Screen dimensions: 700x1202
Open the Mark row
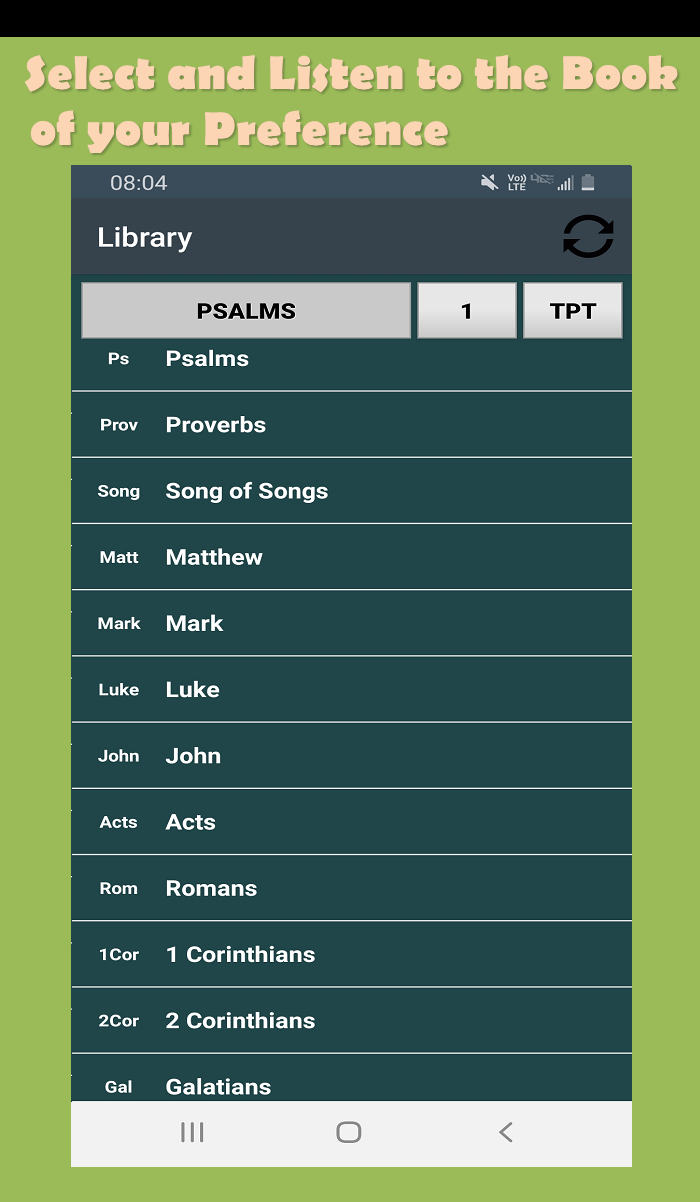(351, 623)
